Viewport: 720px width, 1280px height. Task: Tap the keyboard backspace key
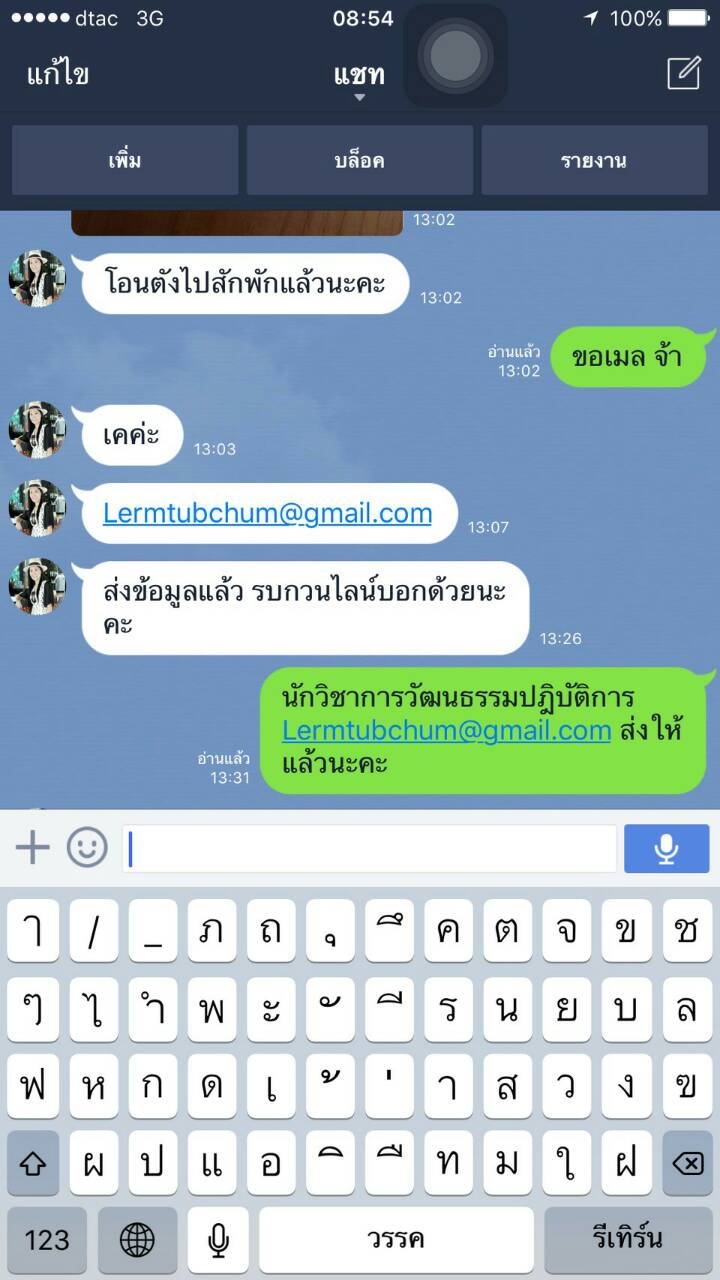tap(686, 1163)
